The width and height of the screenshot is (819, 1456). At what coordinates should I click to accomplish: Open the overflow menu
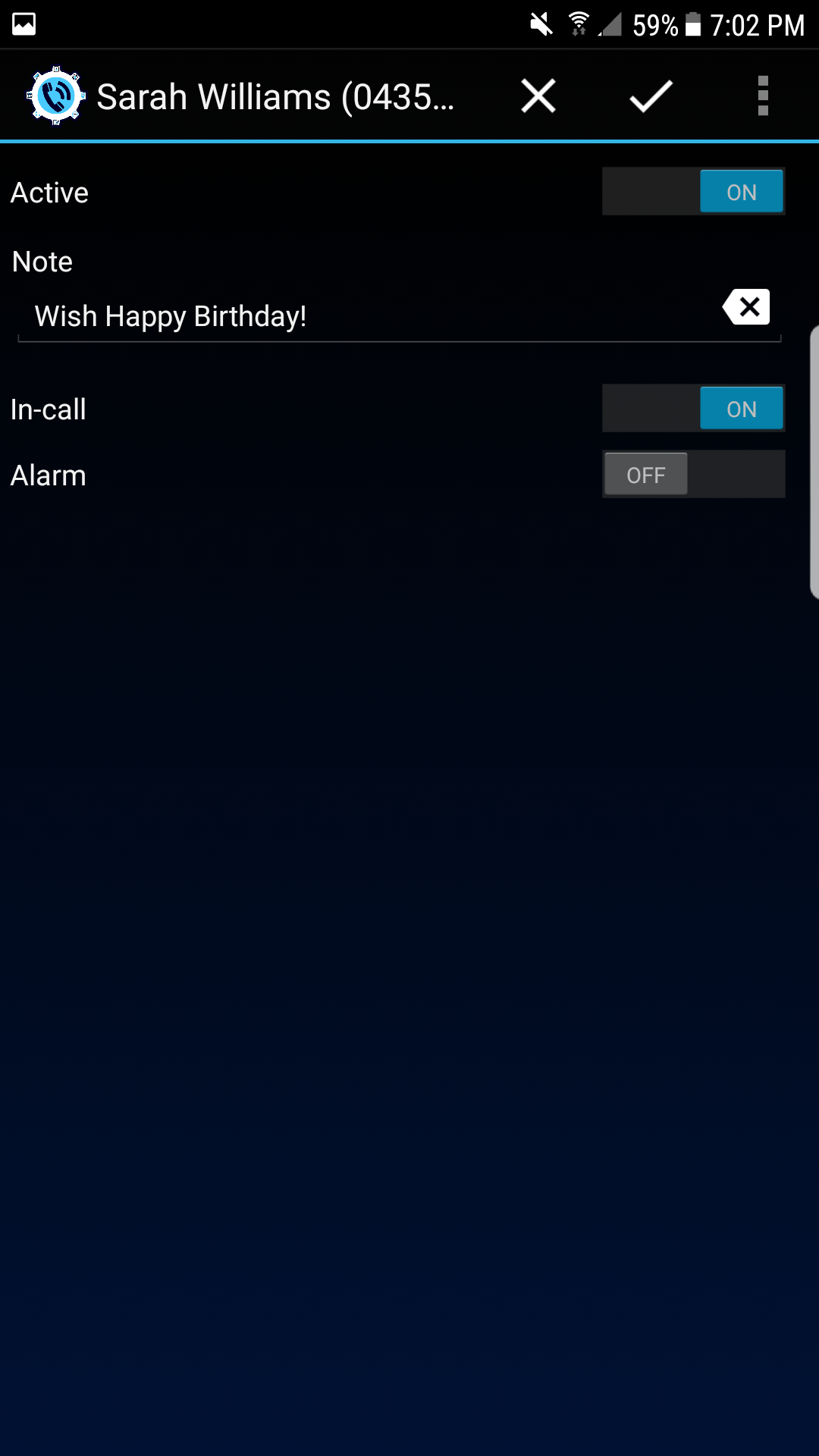tap(763, 96)
